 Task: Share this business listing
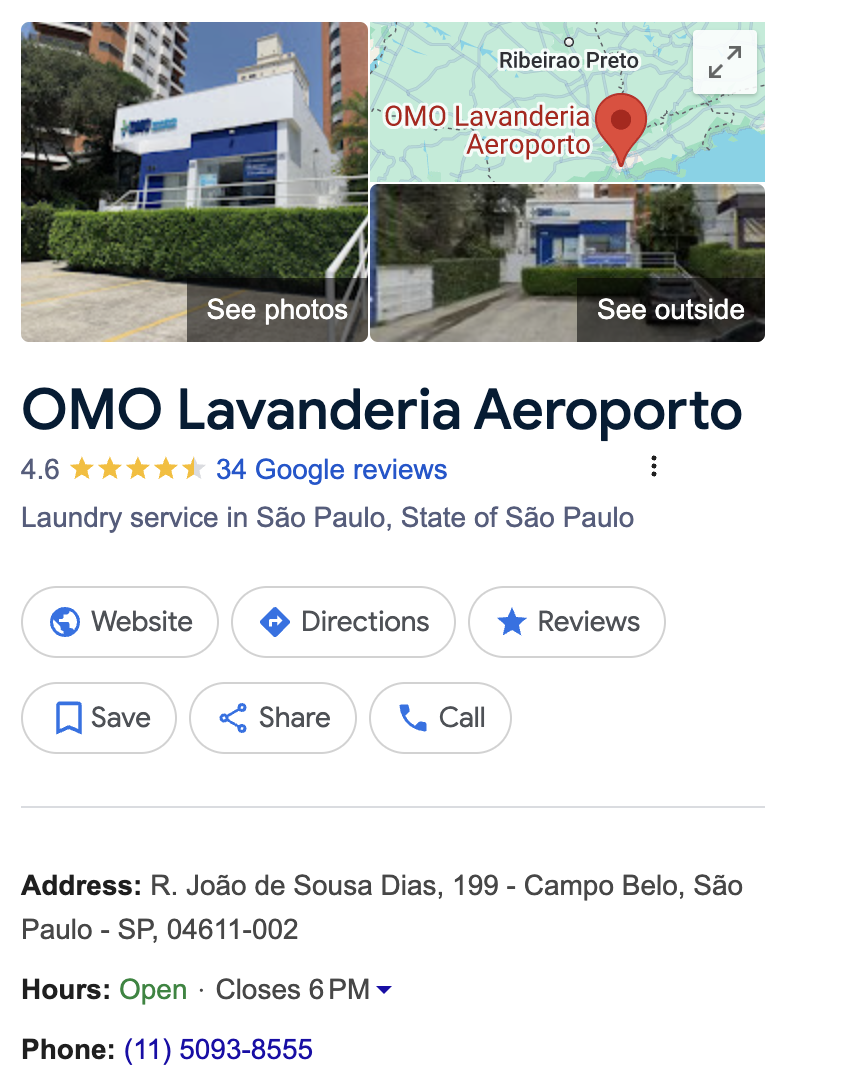click(x=273, y=718)
